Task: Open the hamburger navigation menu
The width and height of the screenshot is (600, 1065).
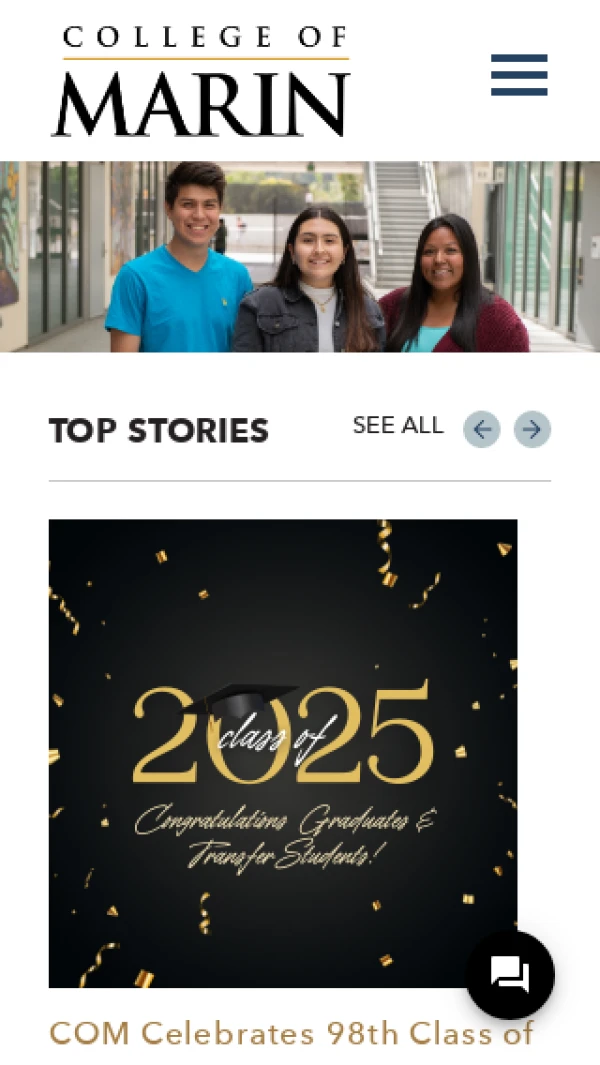Action: (519, 75)
